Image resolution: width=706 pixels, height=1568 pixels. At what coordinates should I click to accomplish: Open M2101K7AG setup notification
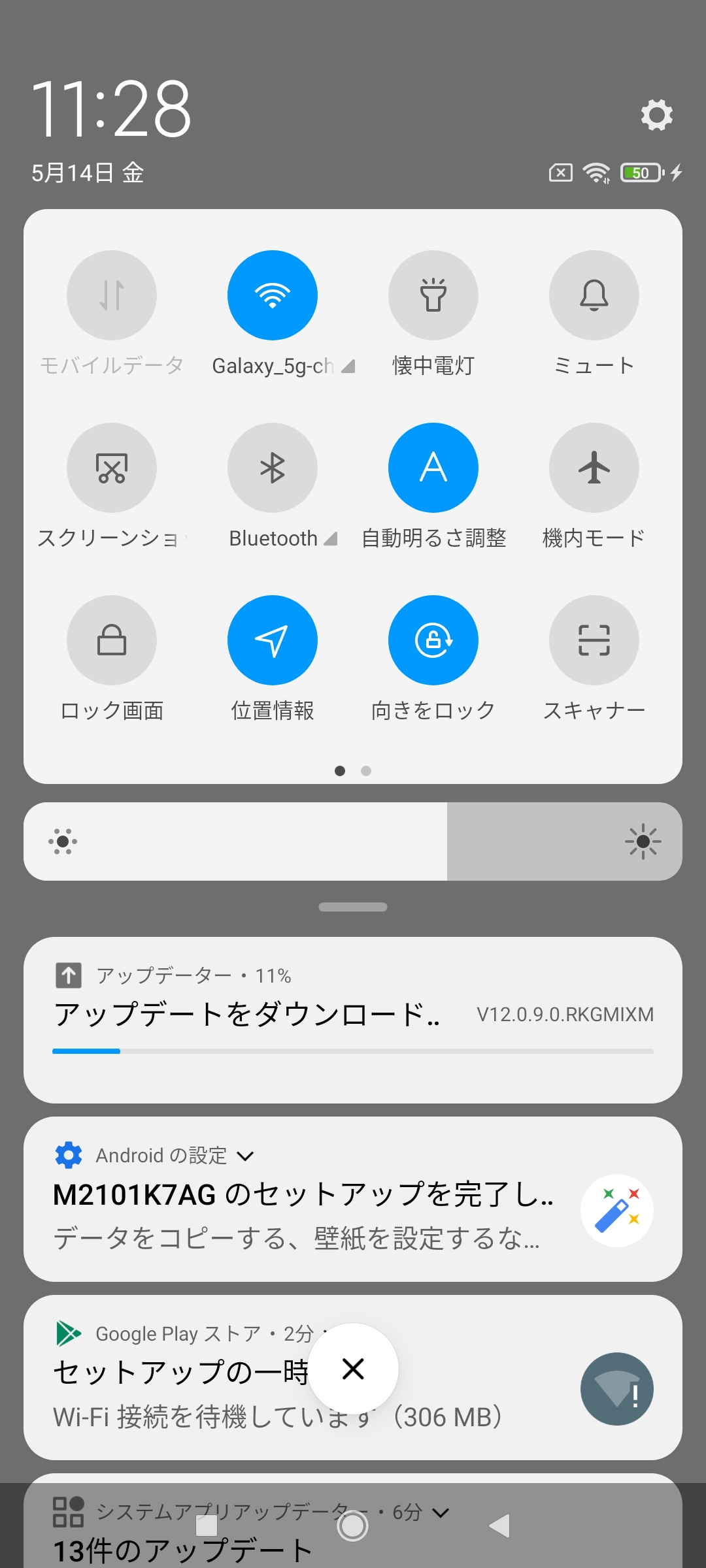(301, 1196)
